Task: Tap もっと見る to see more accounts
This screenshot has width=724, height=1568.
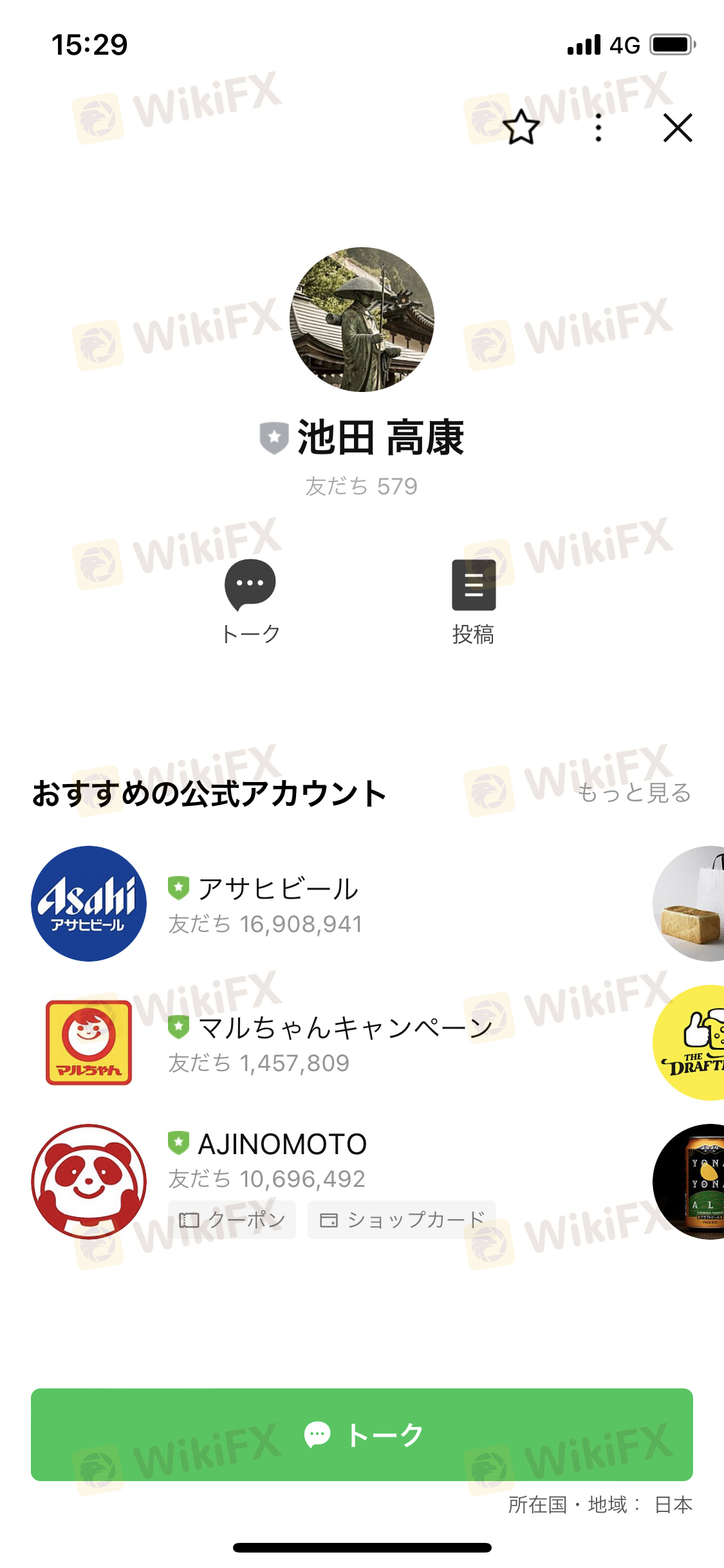Action: click(634, 792)
